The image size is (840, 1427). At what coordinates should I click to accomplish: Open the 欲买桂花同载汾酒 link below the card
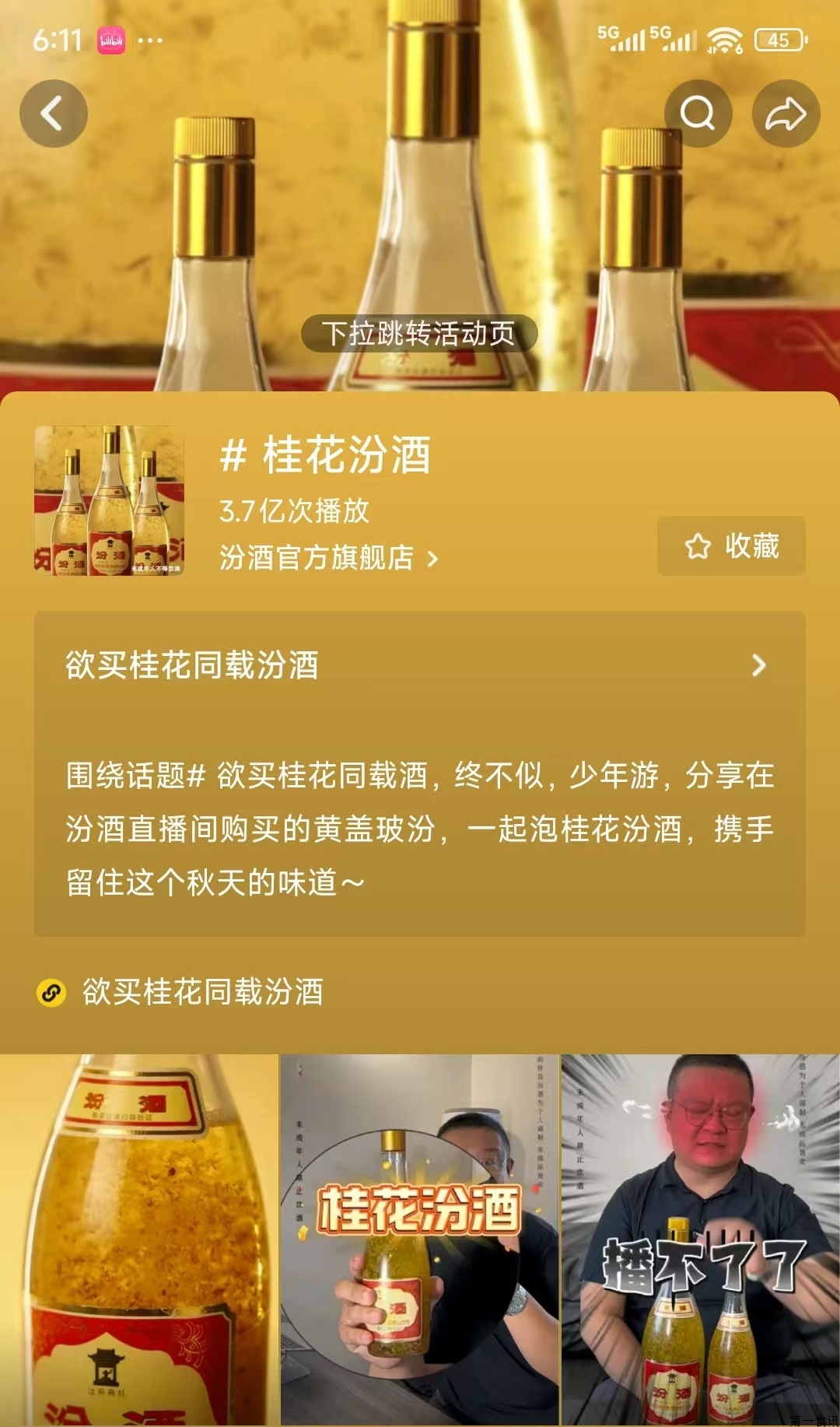202,992
